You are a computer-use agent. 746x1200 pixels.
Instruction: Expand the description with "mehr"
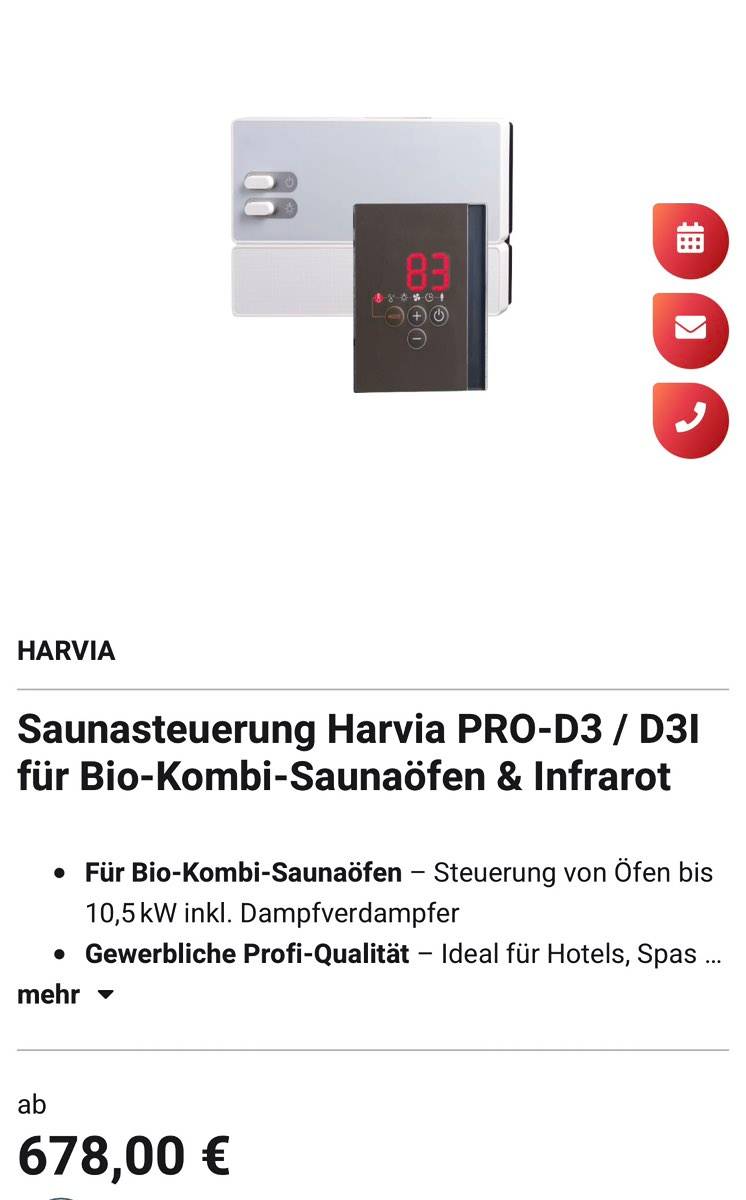(65, 995)
